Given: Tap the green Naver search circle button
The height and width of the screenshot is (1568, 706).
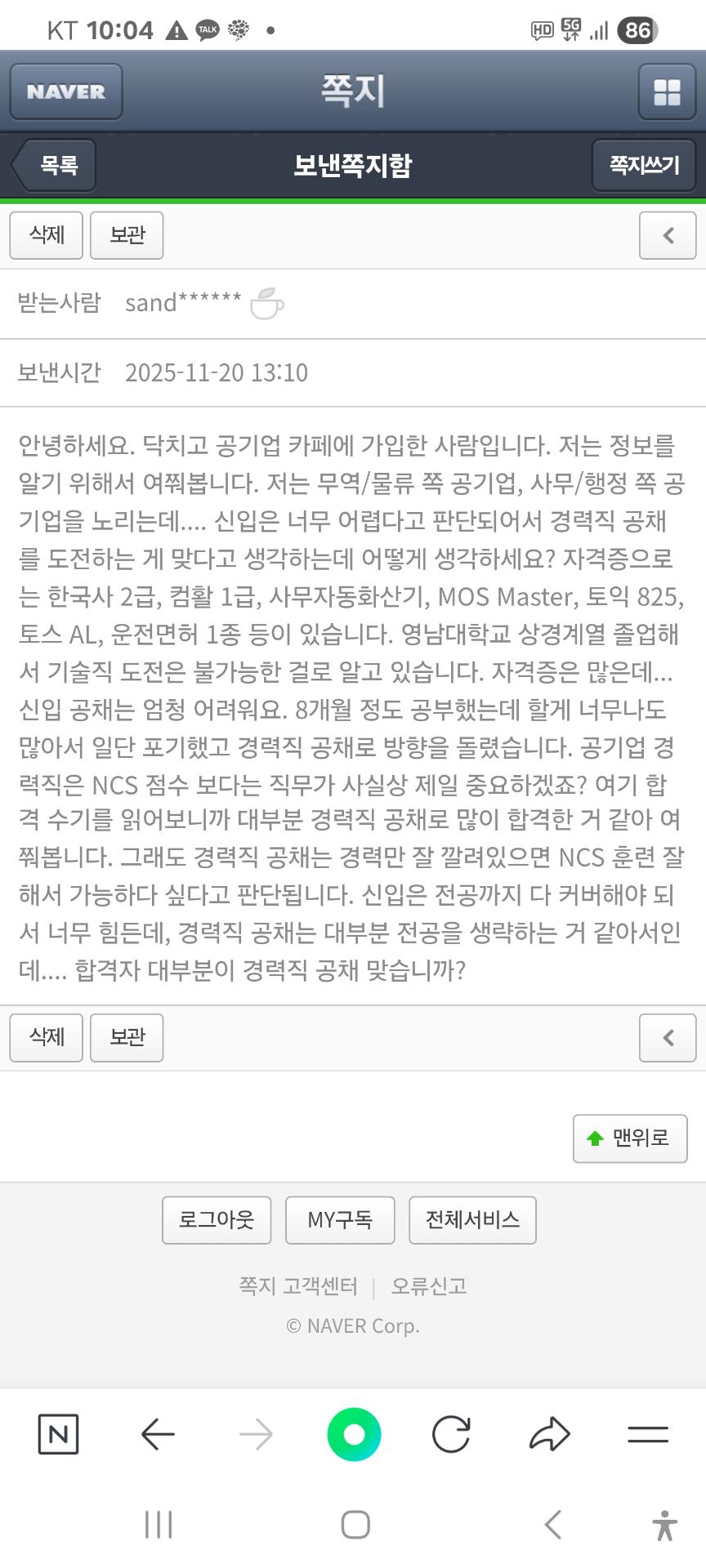Looking at the screenshot, I should point(354,1434).
